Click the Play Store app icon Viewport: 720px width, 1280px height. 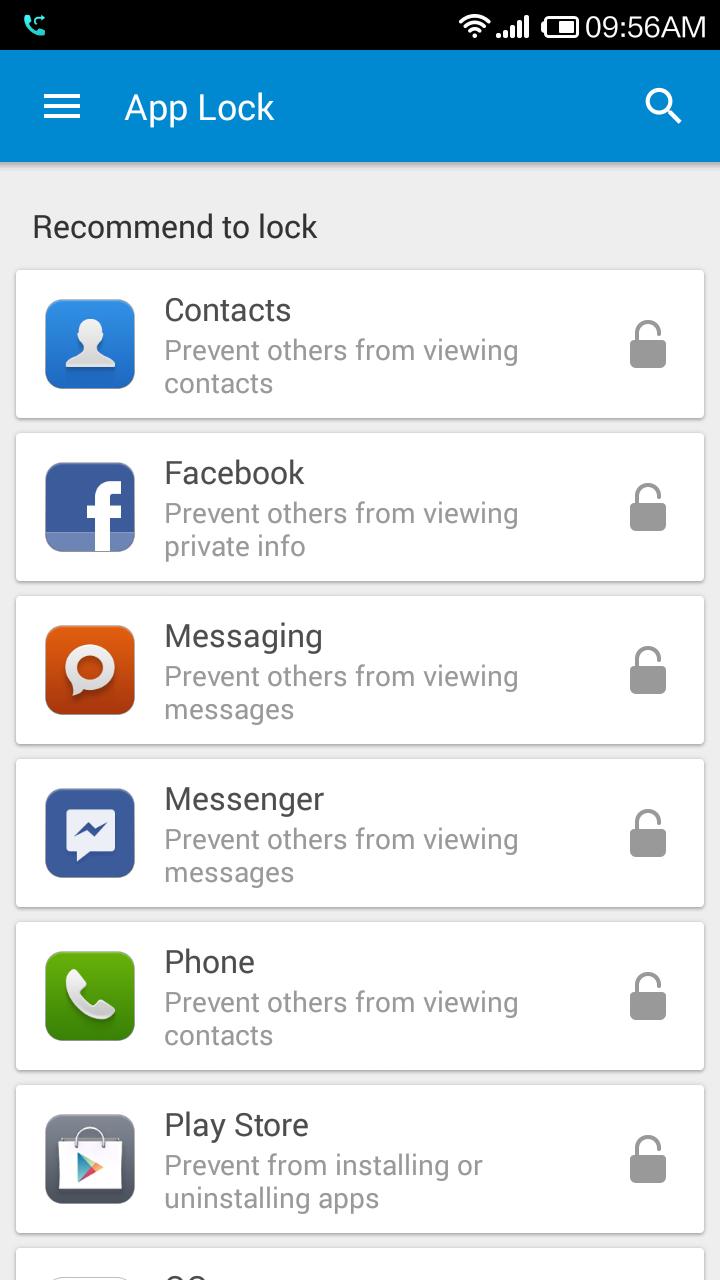coord(89,1158)
